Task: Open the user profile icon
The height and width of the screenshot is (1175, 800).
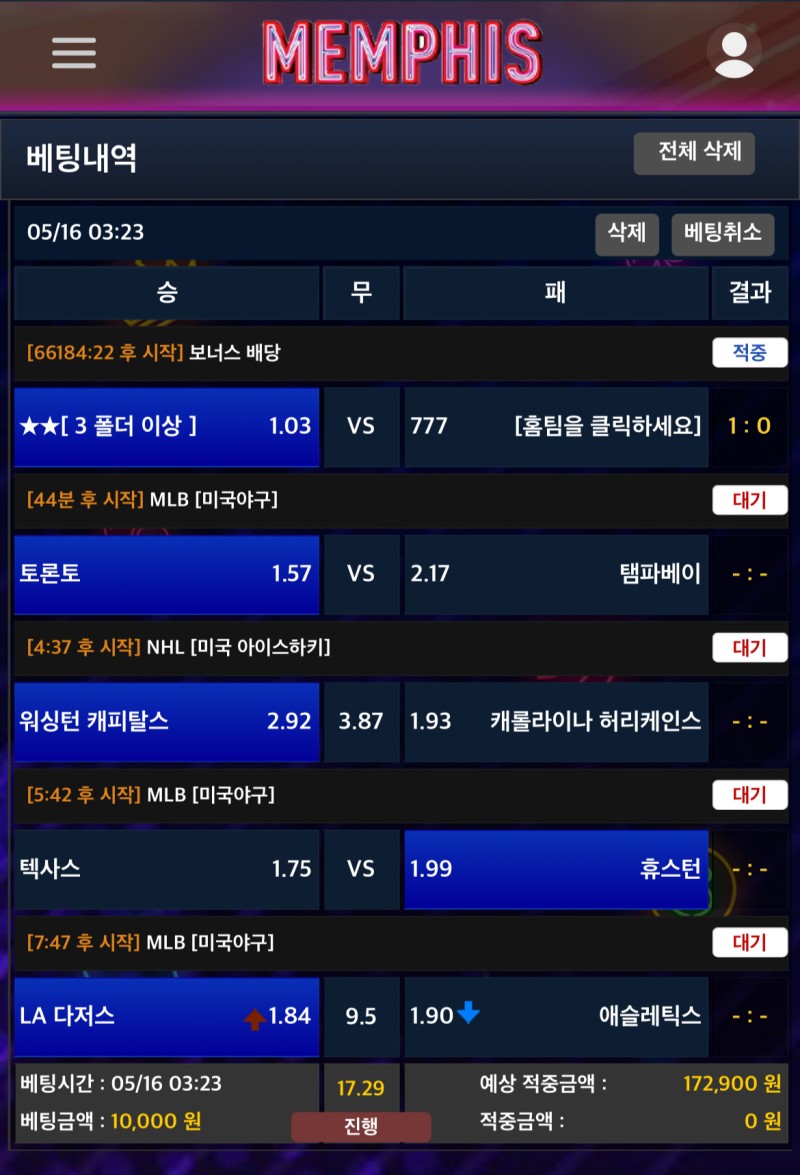Action: pos(734,51)
